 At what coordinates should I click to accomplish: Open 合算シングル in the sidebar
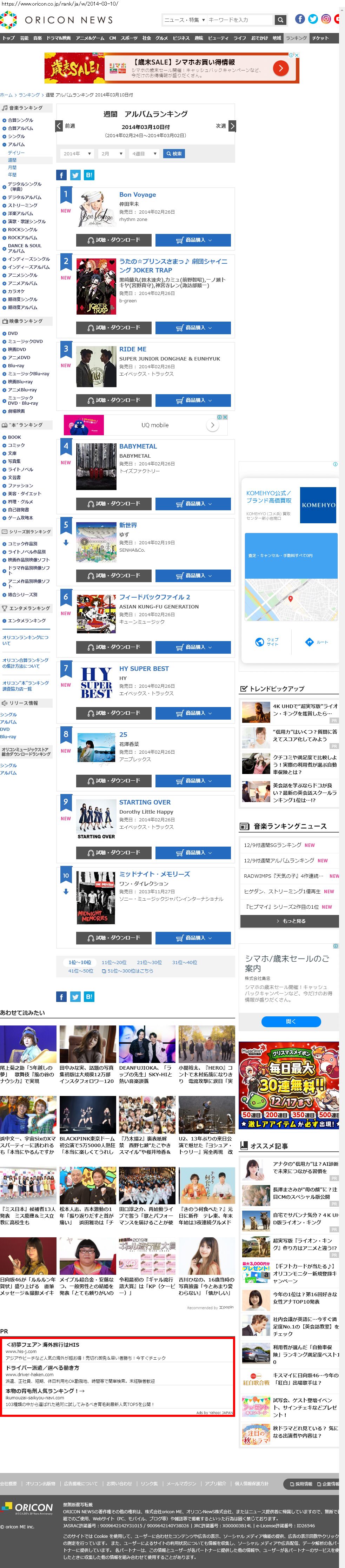[x=20, y=121]
